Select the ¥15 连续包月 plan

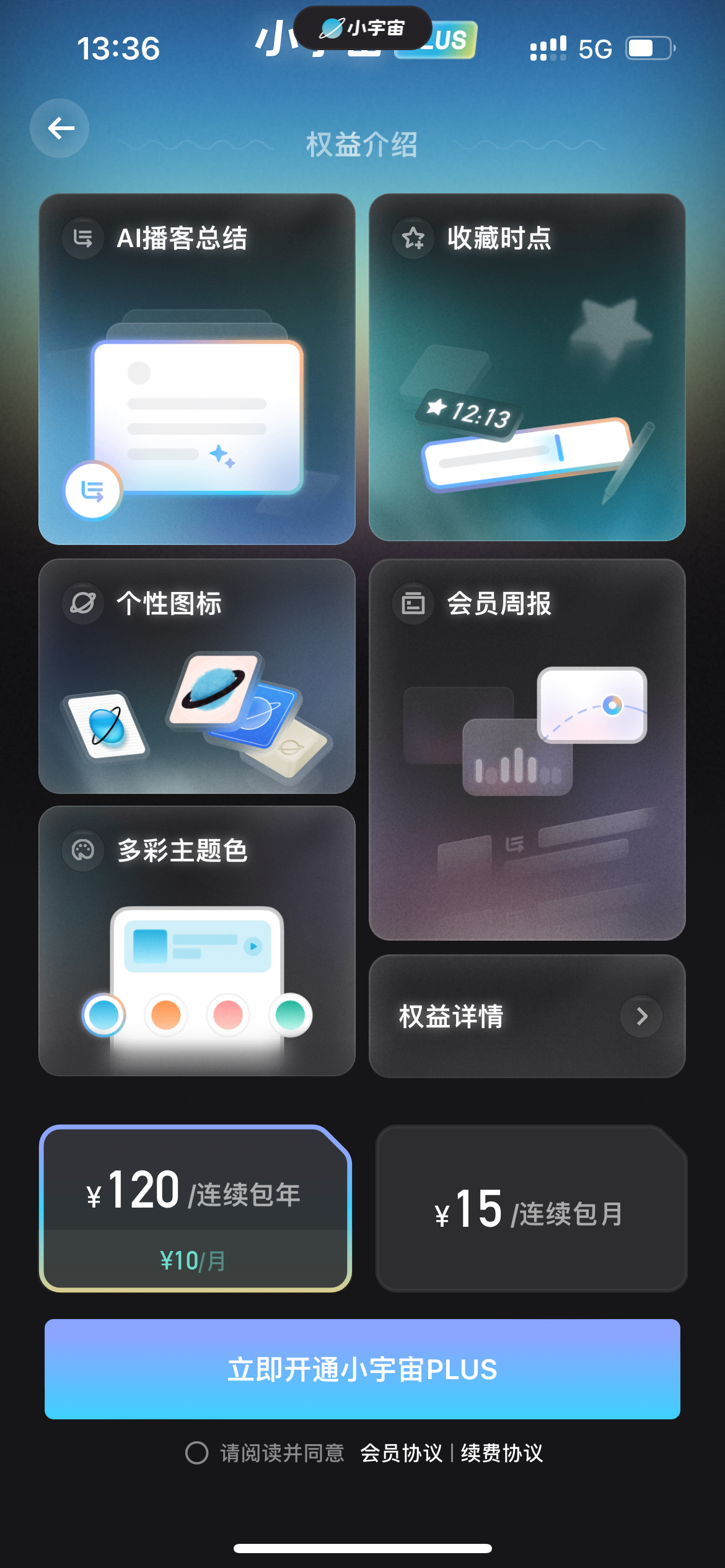coord(532,1208)
